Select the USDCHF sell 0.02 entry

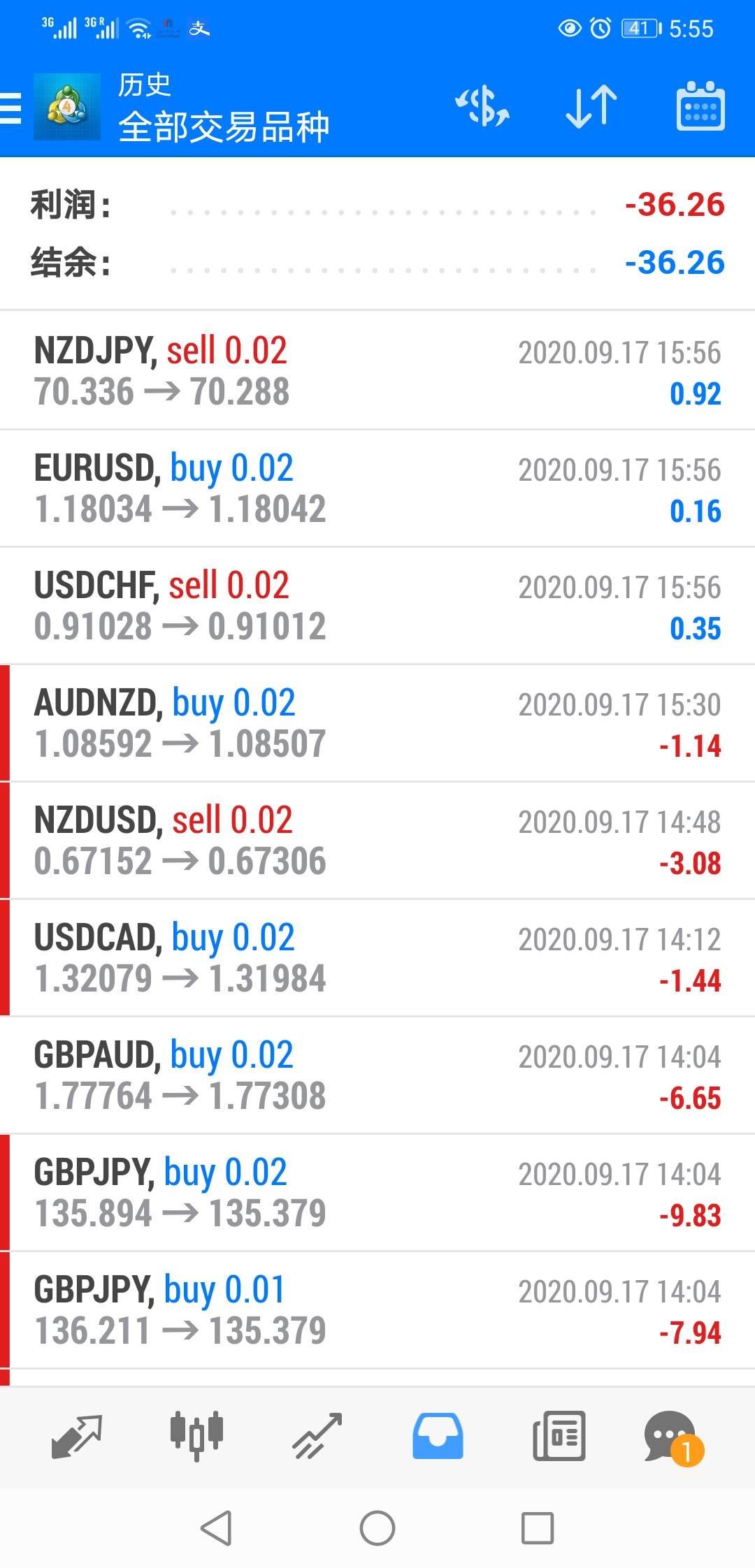[x=377, y=606]
